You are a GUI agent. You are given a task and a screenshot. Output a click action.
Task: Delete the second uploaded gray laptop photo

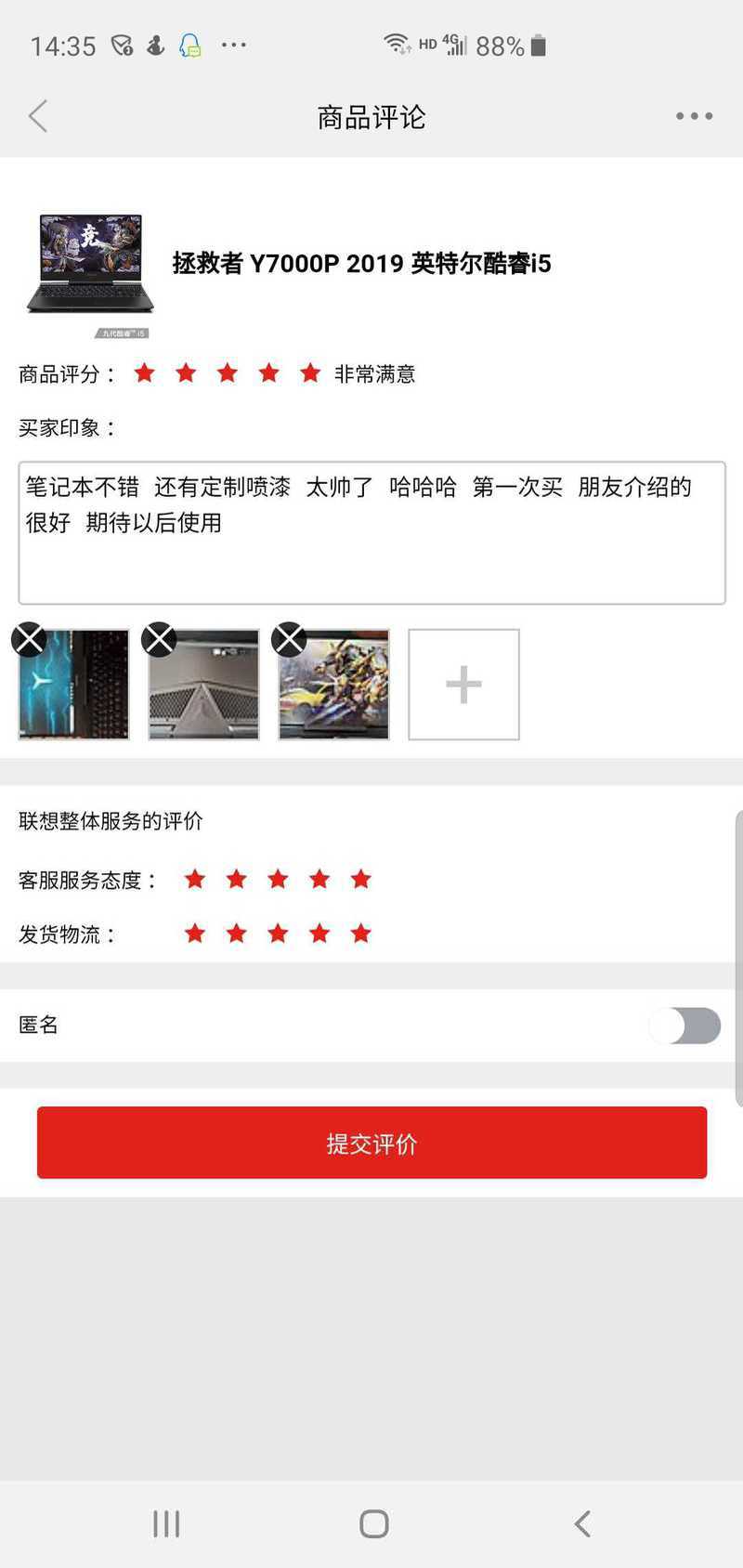(159, 639)
